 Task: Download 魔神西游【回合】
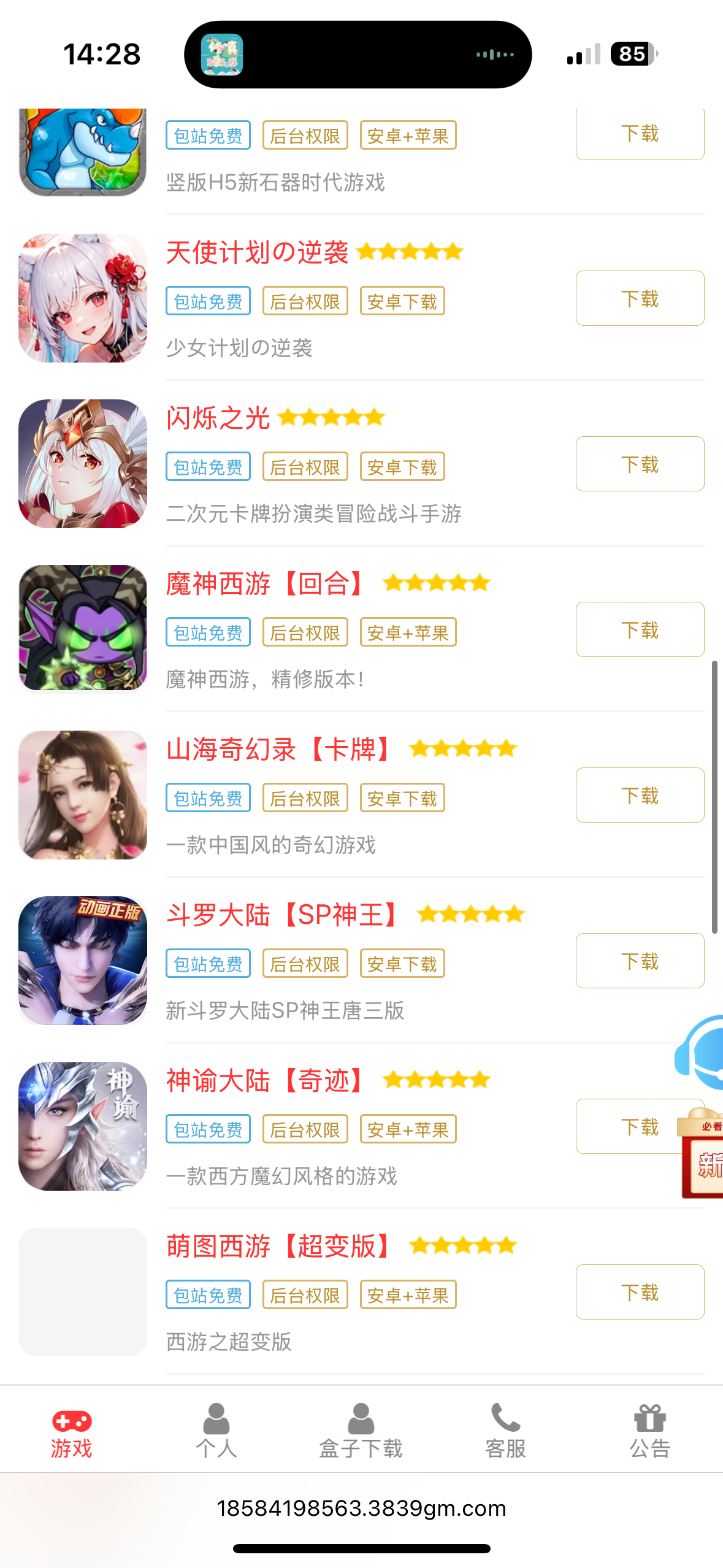pyautogui.click(x=639, y=630)
